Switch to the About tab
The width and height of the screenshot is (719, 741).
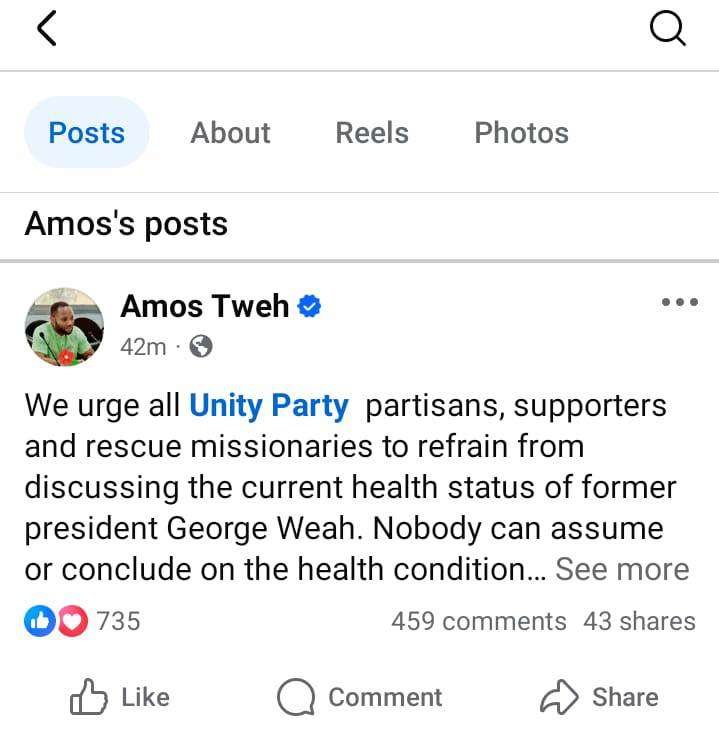pyautogui.click(x=230, y=132)
